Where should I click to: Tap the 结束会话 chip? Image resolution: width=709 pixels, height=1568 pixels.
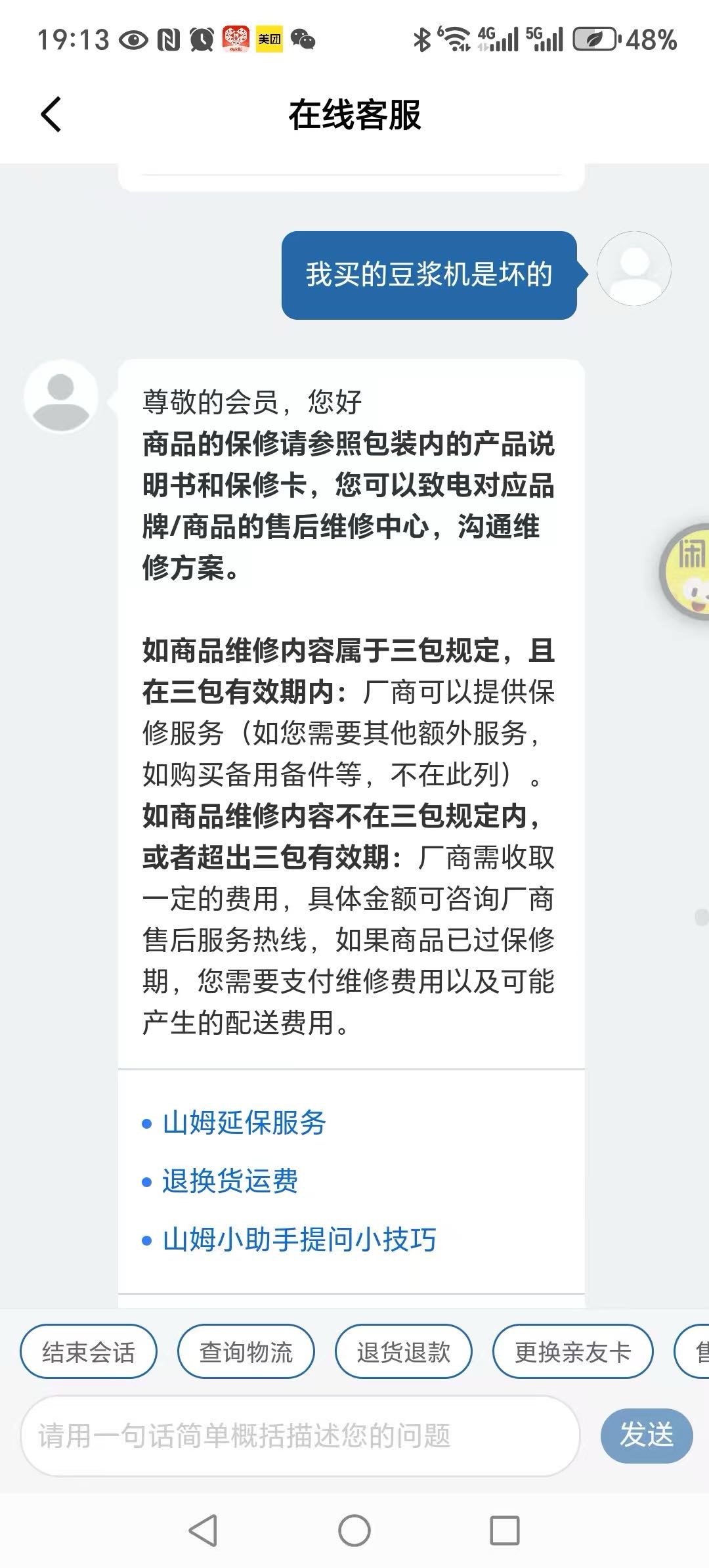[x=89, y=1352]
